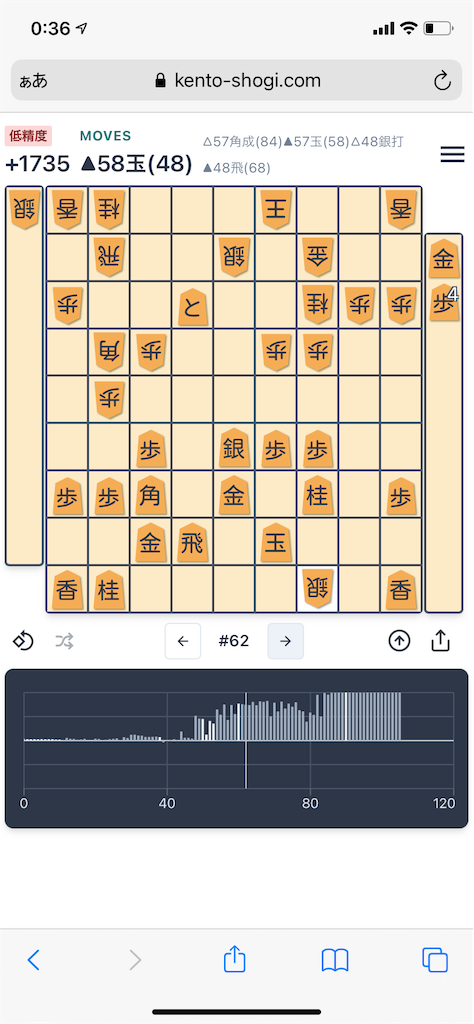This screenshot has width=474, height=1024.
Task: Select the highlighted silver on the bottom row
Action: 317,589
